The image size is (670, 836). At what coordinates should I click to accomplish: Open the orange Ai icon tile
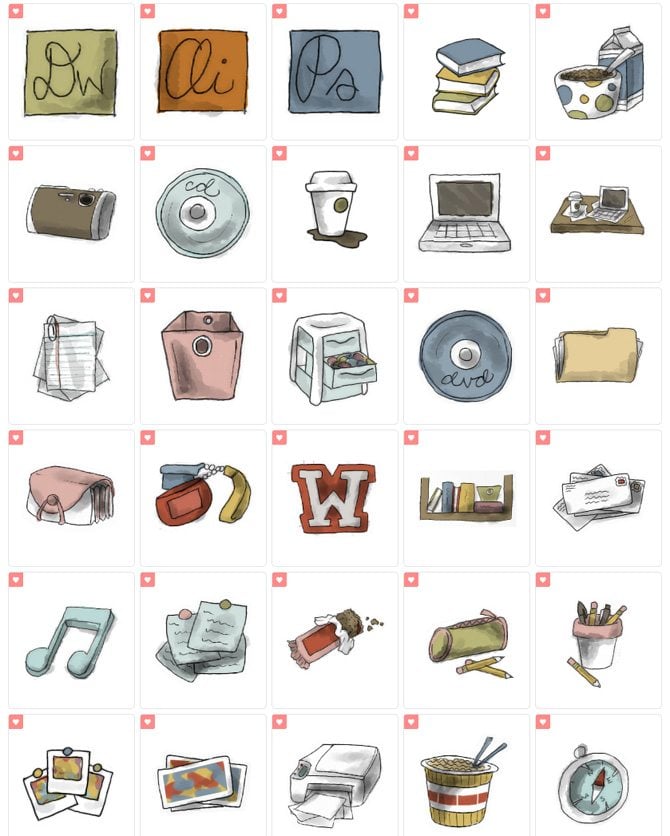pyautogui.click(x=202, y=72)
